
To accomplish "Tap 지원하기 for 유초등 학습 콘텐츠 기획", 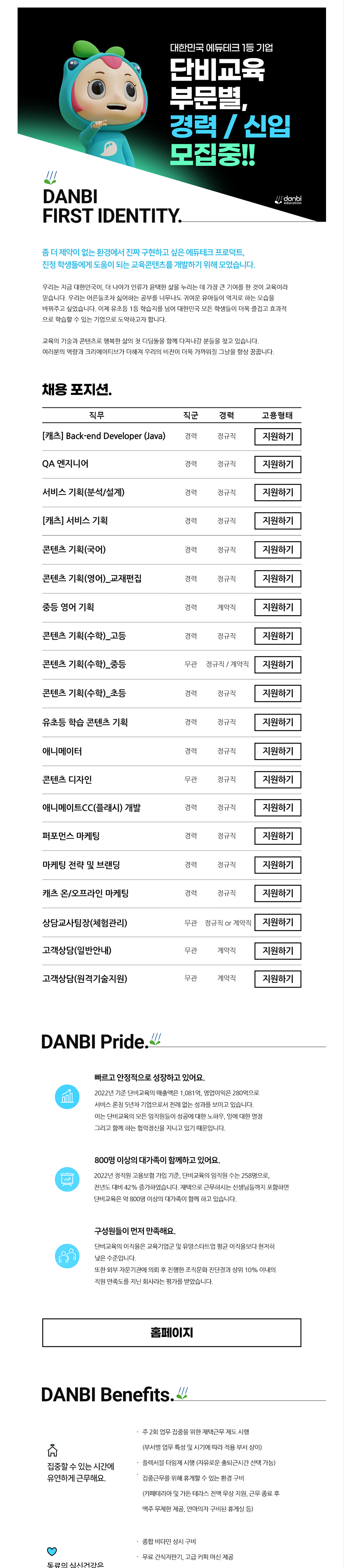I will coord(278,722).
